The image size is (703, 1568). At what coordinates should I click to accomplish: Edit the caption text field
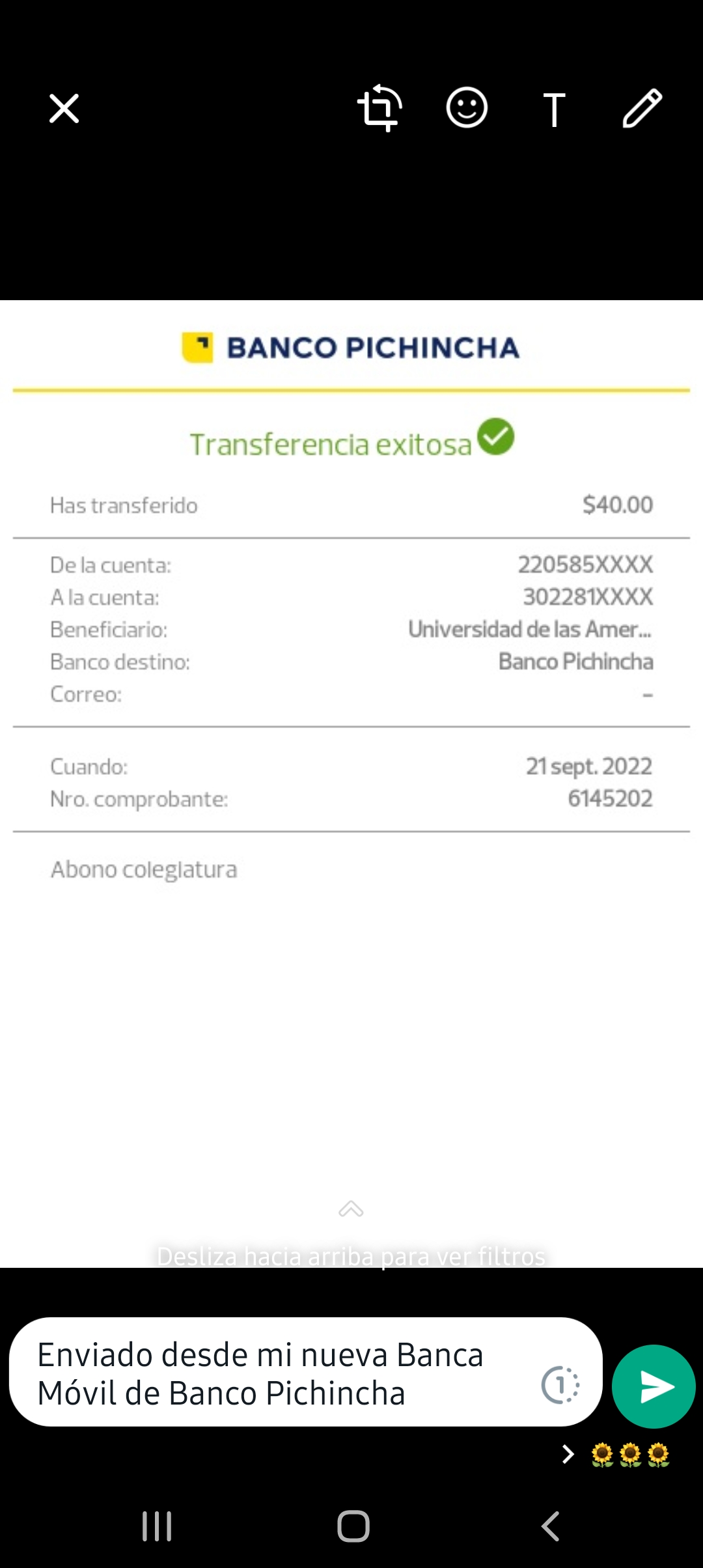273,1374
